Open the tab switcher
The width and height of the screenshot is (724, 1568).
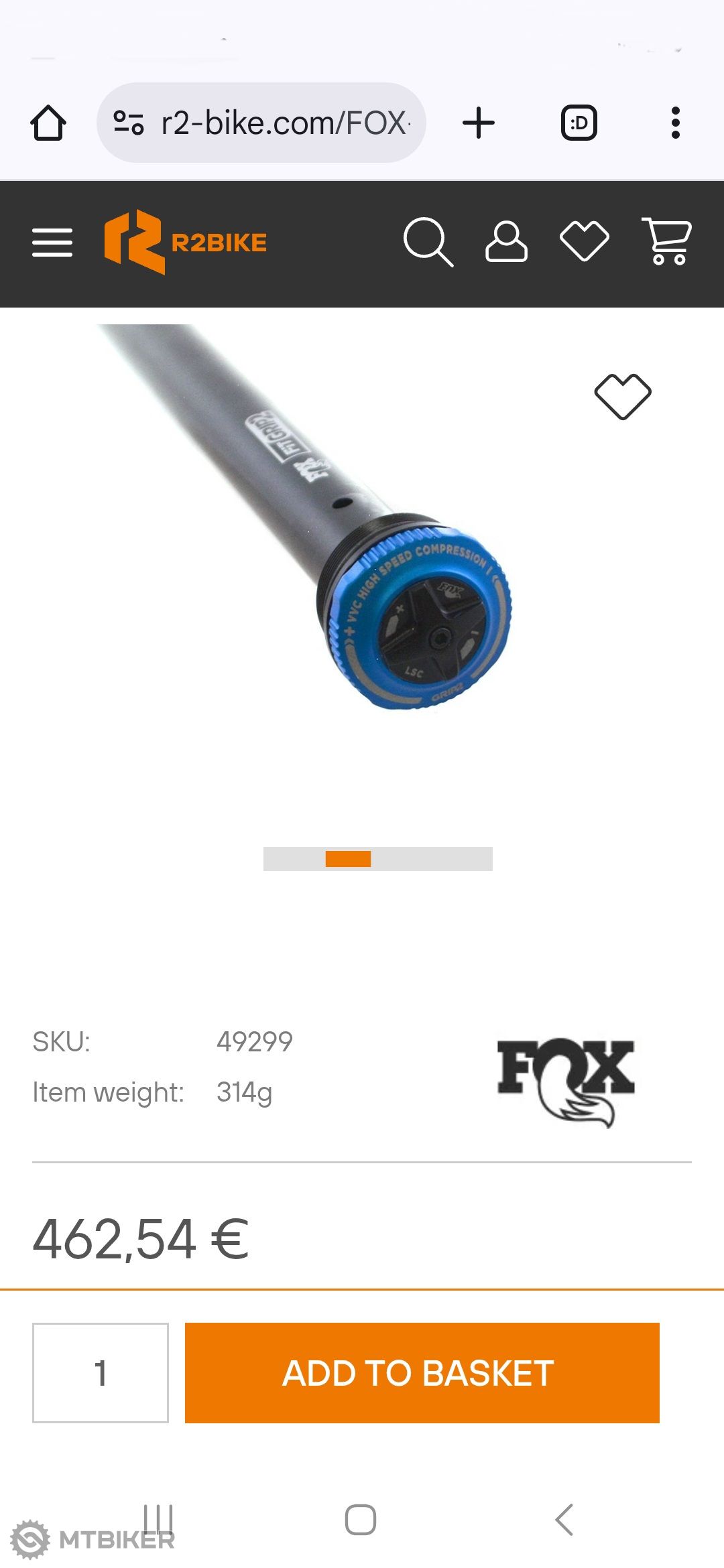pyautogui.click(x=579, y=123)
